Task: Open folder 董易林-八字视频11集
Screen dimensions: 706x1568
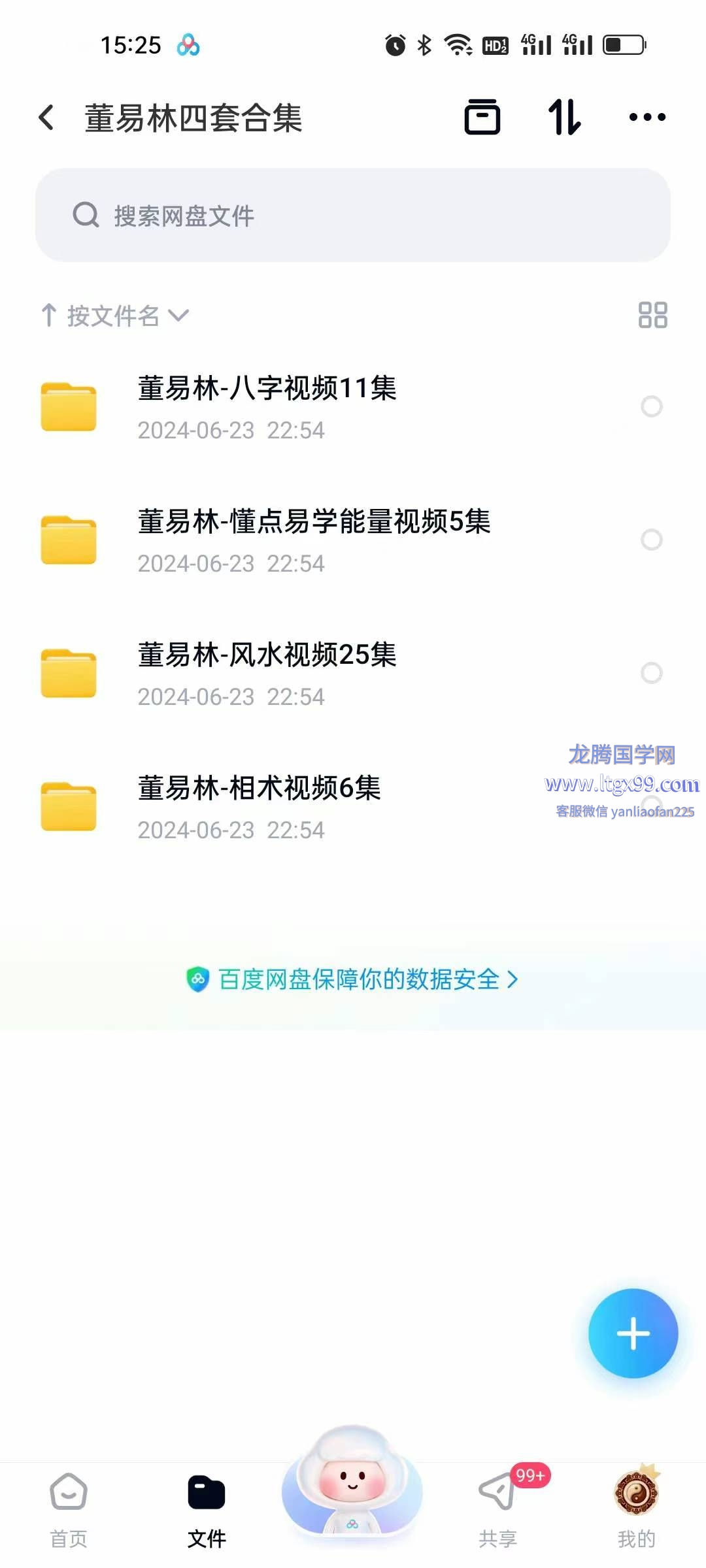Action: pyautogui.click(x=267, y=406)
